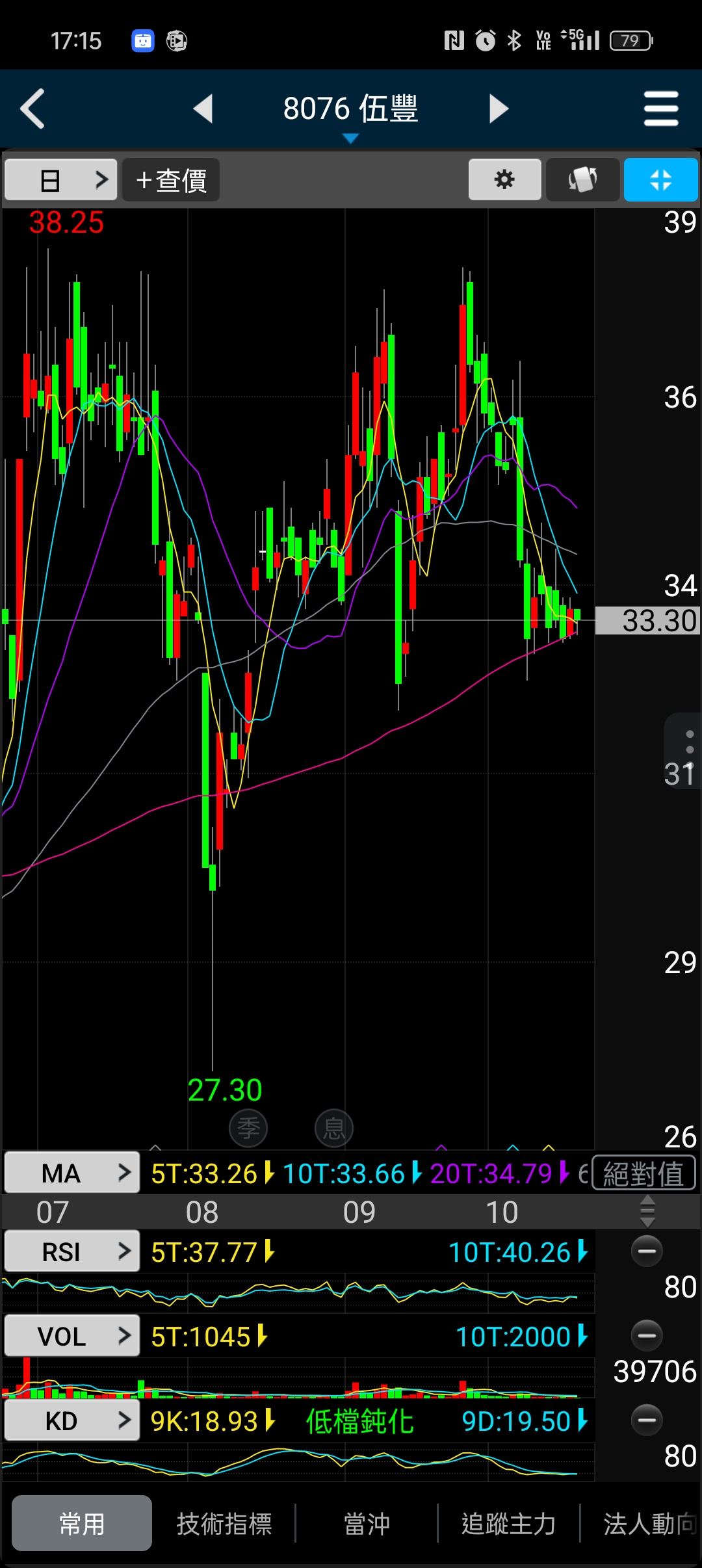Change the VOL indicator selector

pyautogui.click(x=72, y=1337)
